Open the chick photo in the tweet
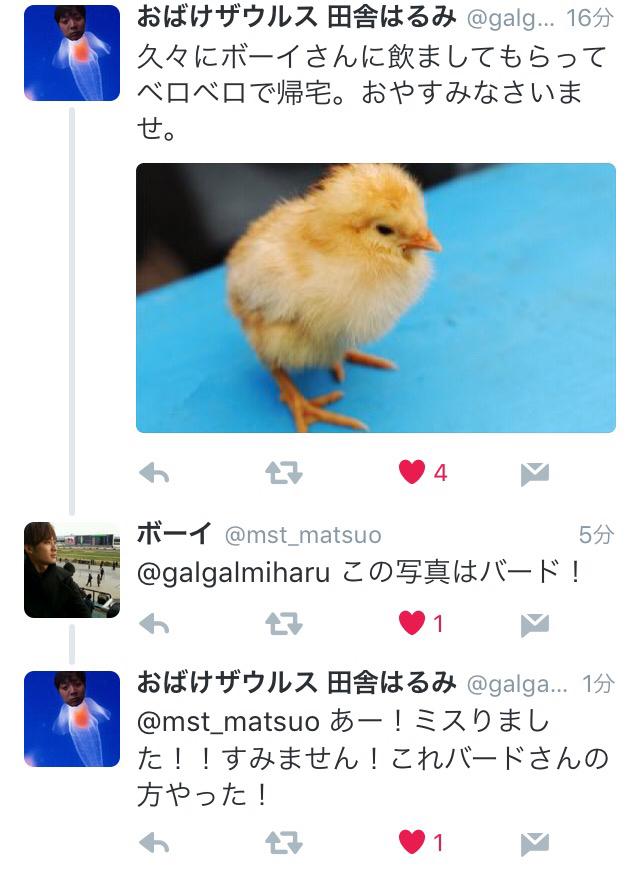 coord(375,298)
